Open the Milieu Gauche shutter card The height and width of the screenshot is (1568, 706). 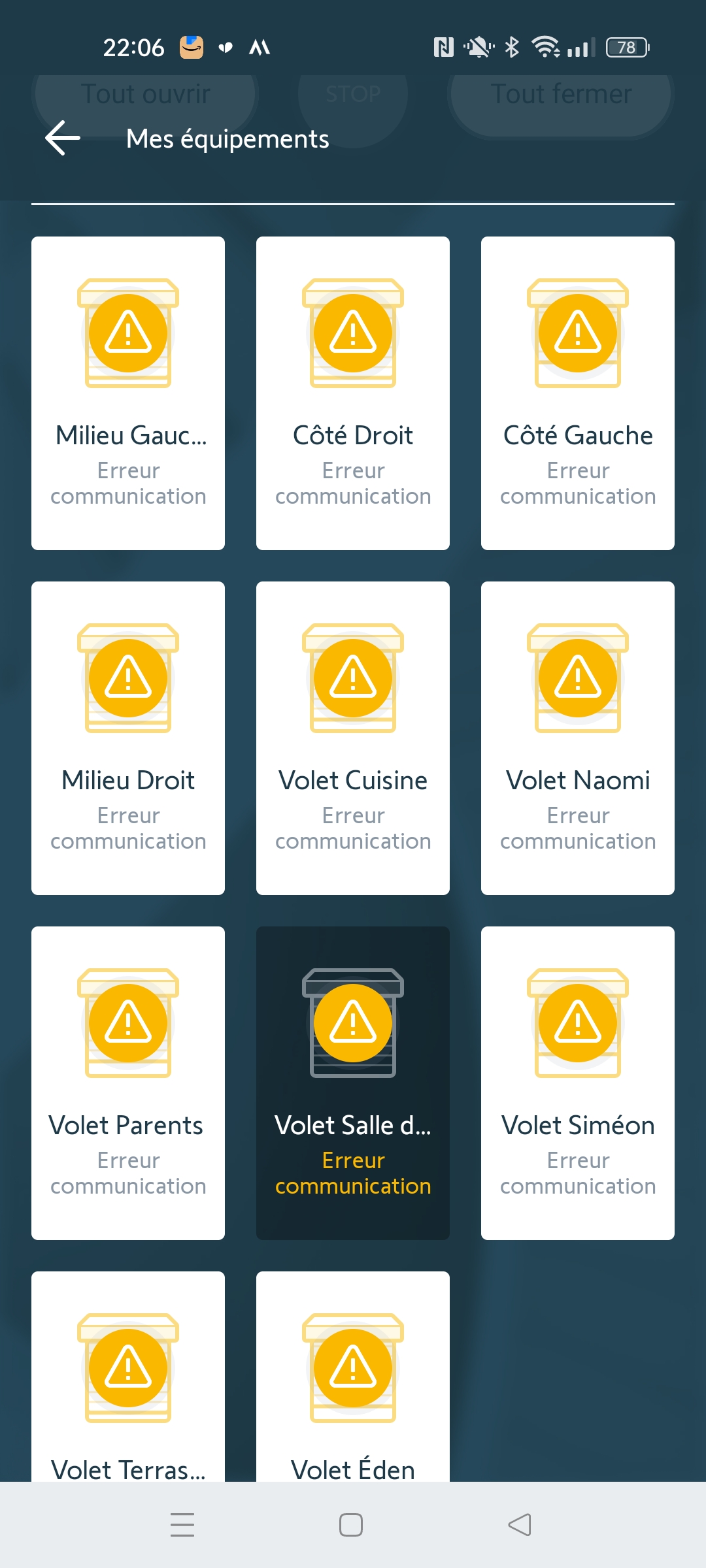128,393
